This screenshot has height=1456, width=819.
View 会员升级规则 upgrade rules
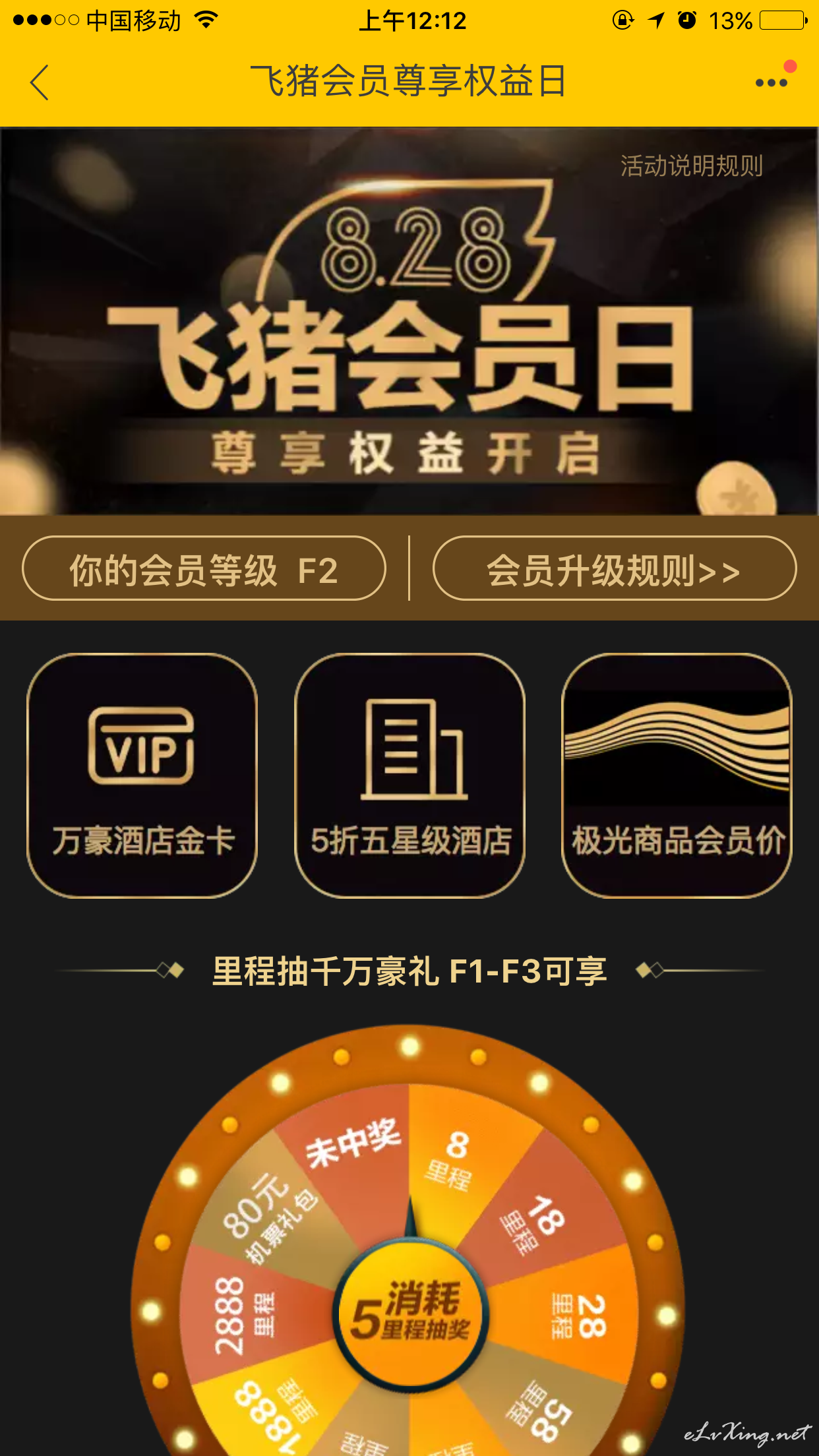(614, 568)
